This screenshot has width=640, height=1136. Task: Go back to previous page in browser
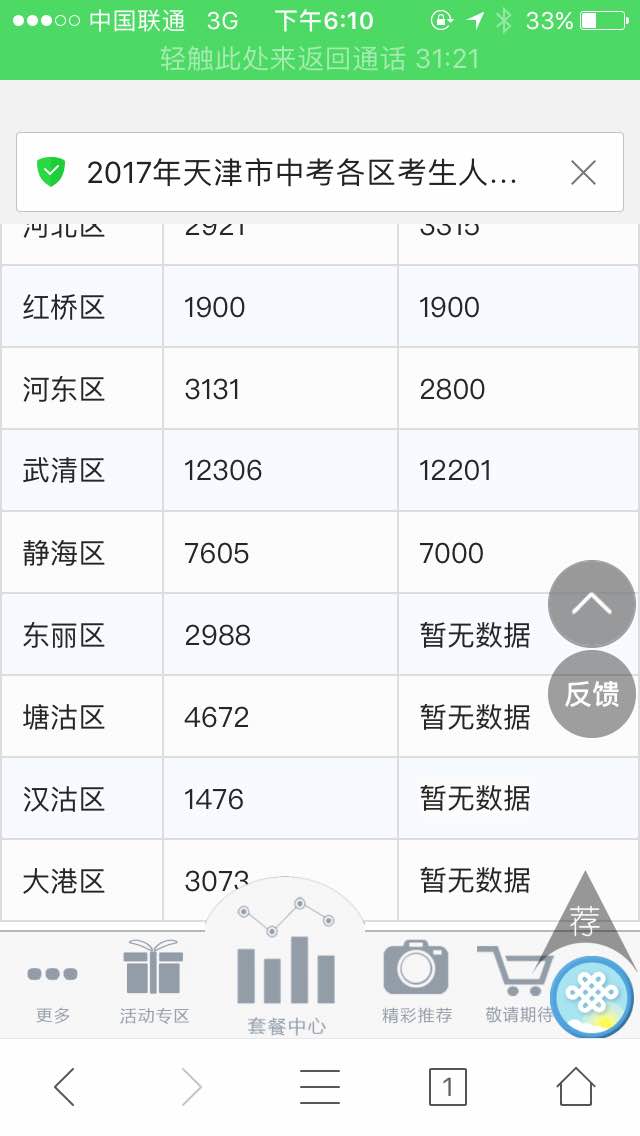[64, 1087]
